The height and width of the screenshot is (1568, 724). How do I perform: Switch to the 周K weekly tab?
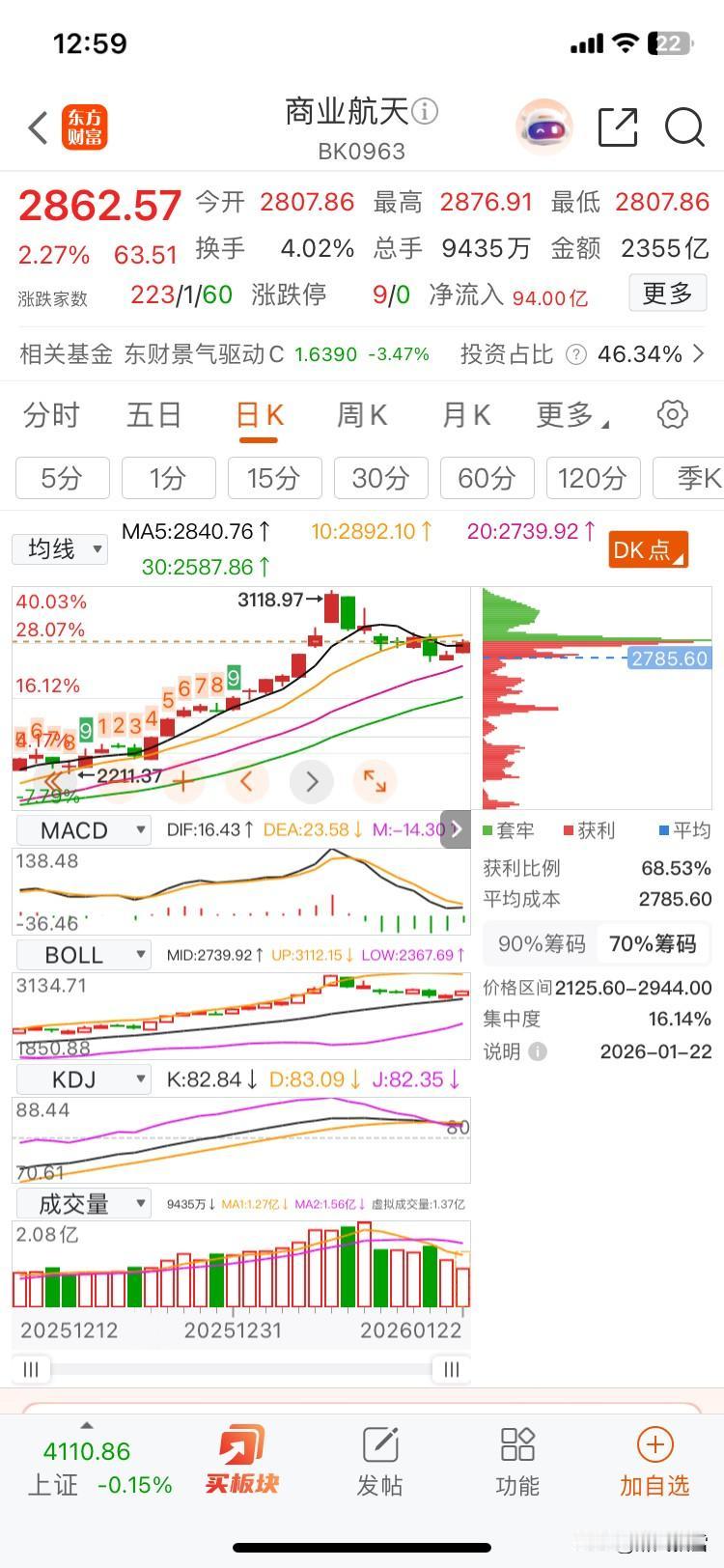click(362, 414)
